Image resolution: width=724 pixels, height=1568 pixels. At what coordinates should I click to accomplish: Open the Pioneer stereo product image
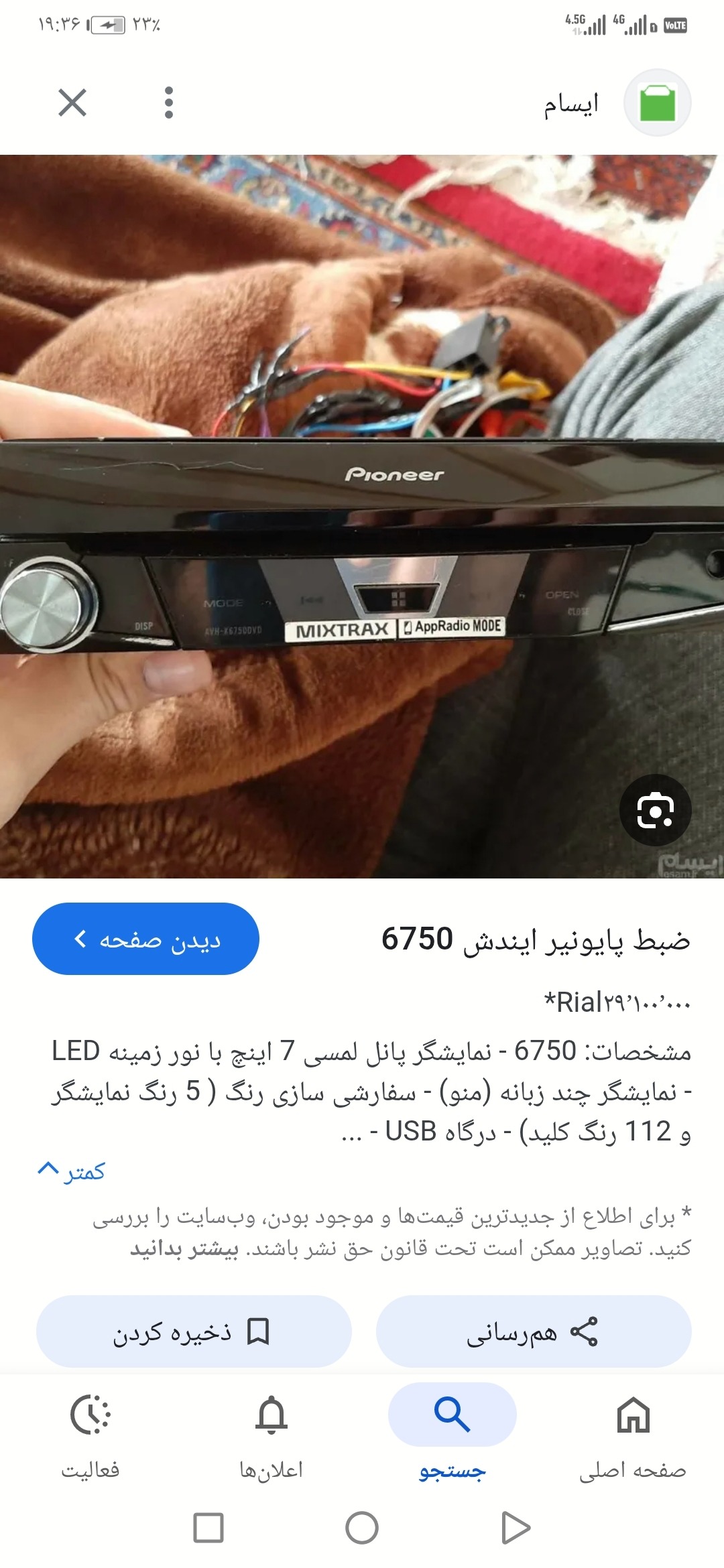[362, 516]
